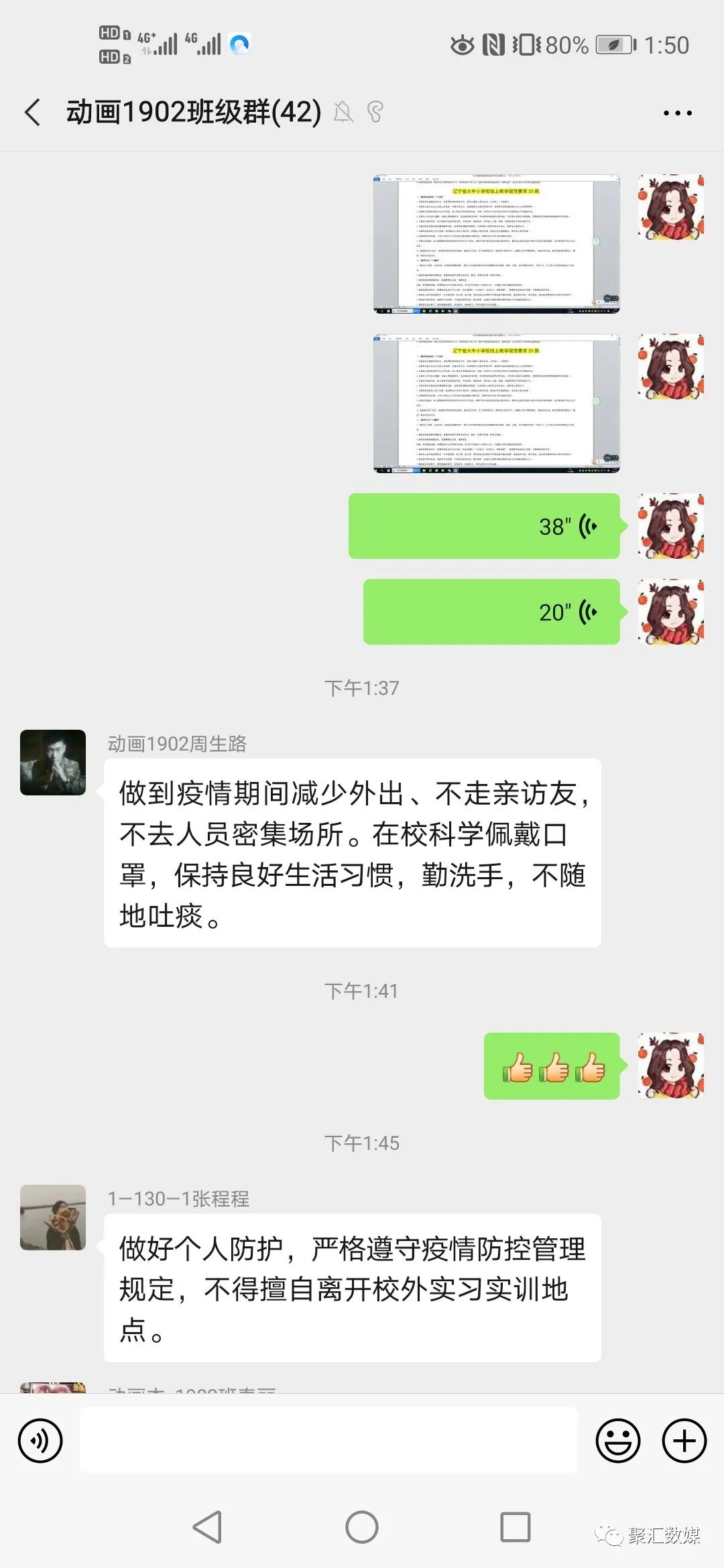Switch to voice input mode
724x1568 pixels.
[x=40, y=1441]
